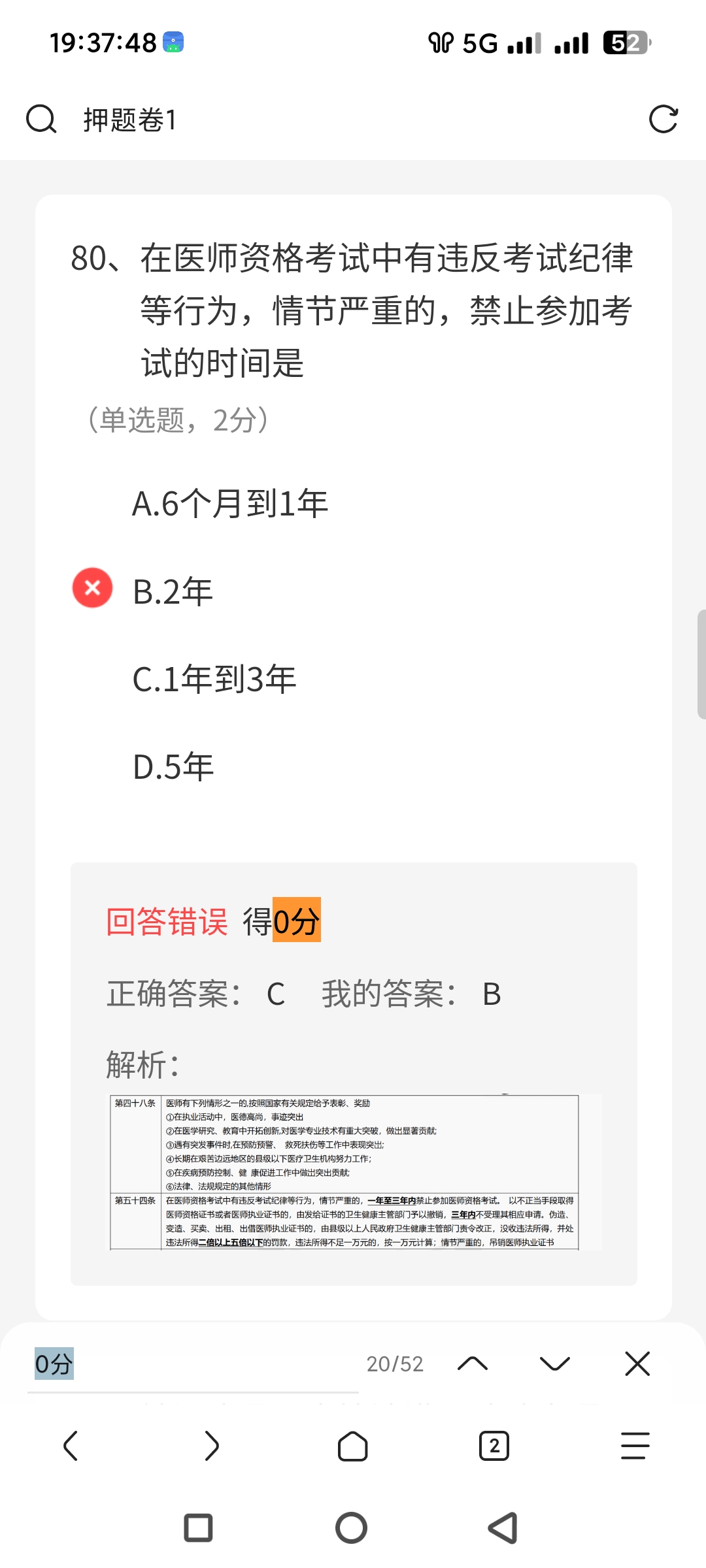Select option A.6个月到1年
The width and height of the screenshot is (706, 1568).
click(230, 504)
